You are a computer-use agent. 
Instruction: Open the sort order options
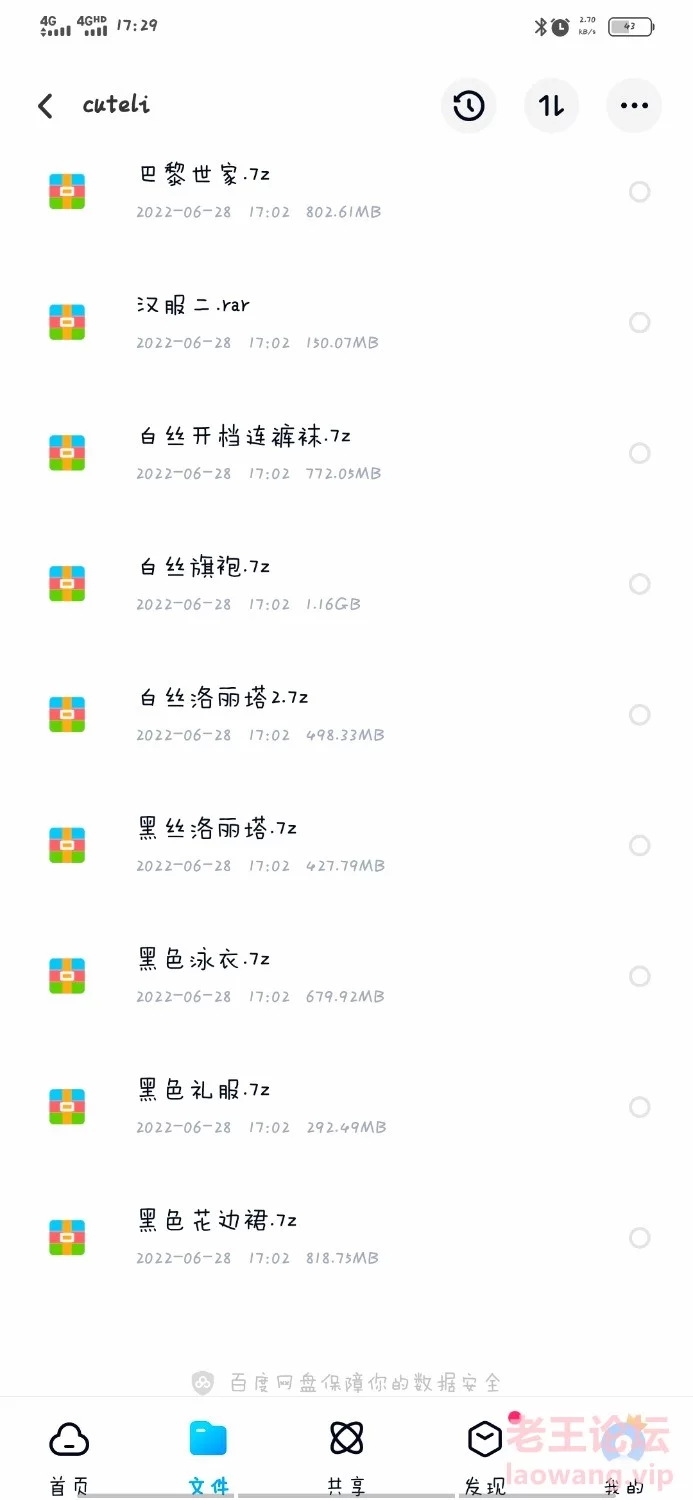point(552,105)
